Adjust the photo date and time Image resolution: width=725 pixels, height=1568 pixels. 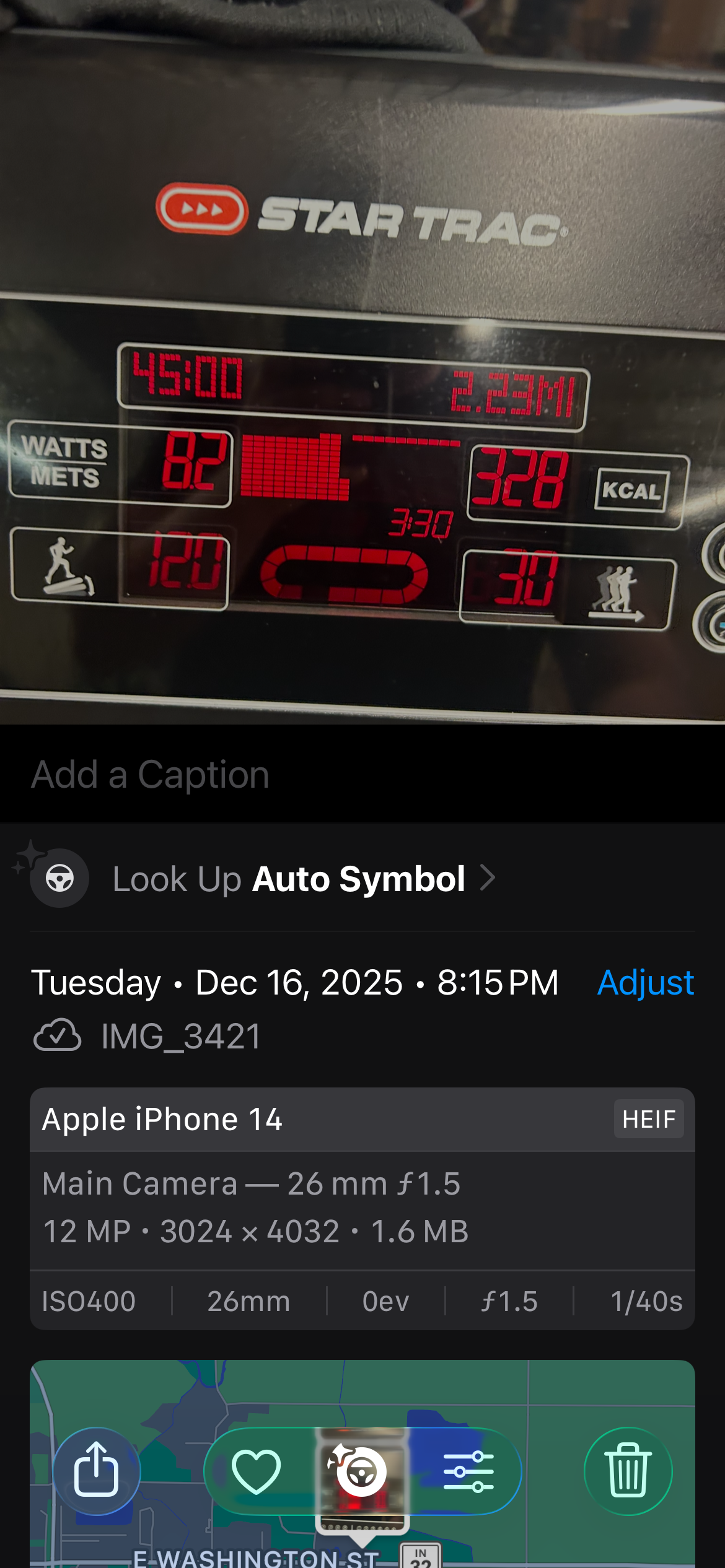coord(645,983)
